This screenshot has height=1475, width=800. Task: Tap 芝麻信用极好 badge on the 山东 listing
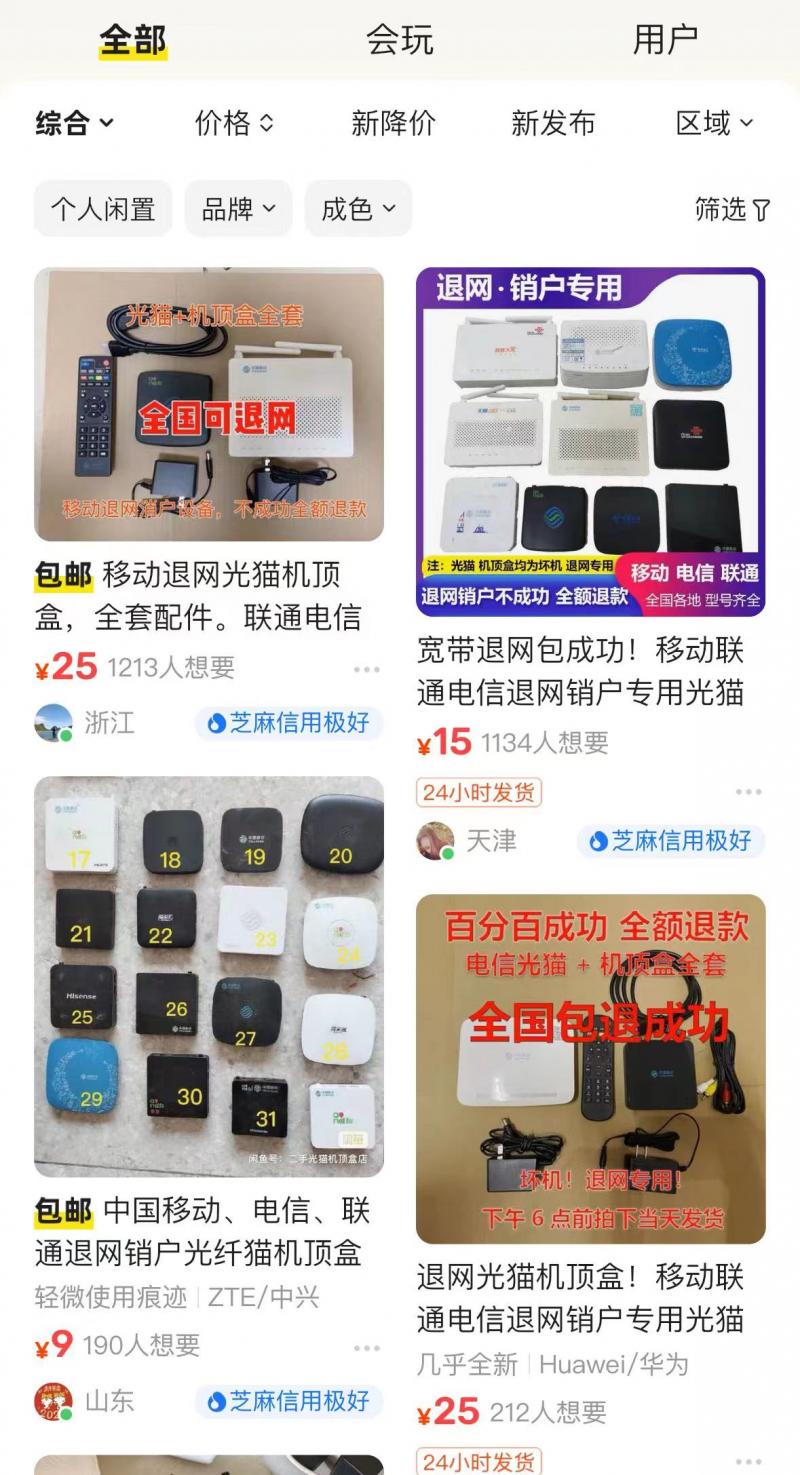point(289,1402)
